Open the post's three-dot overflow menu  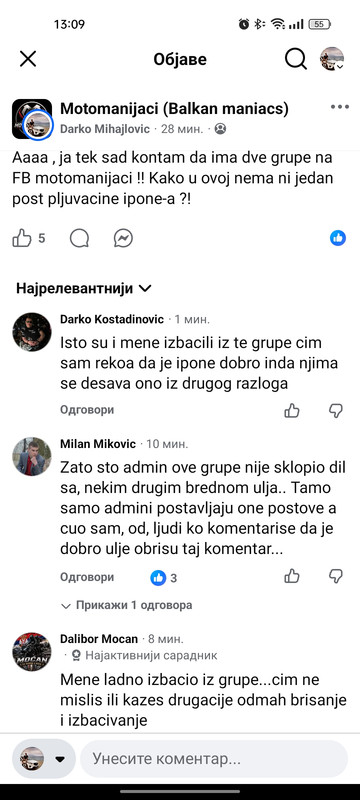(x=340, y=107)
